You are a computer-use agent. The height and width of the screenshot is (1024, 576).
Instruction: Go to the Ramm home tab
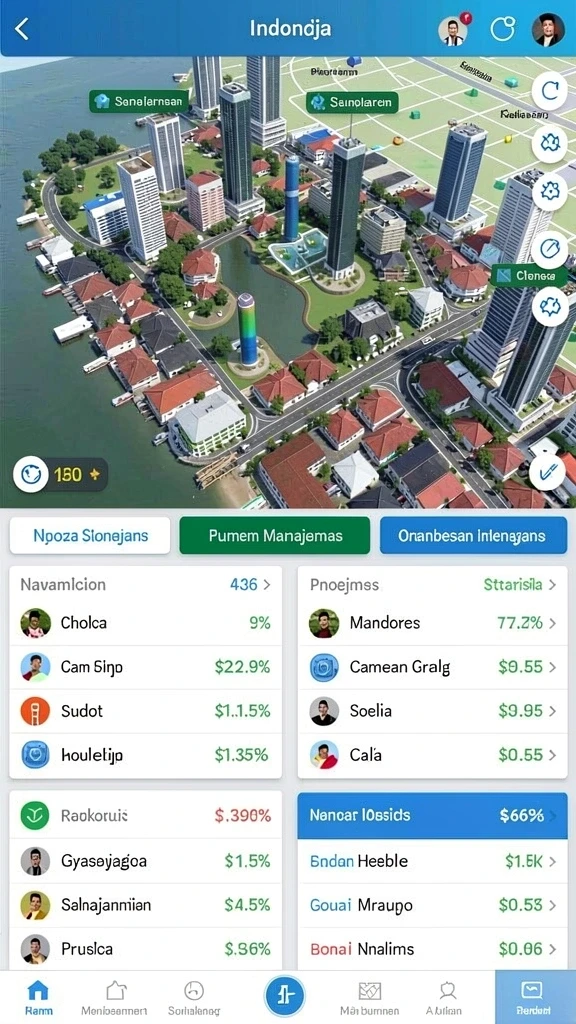(x=39, y=997)
